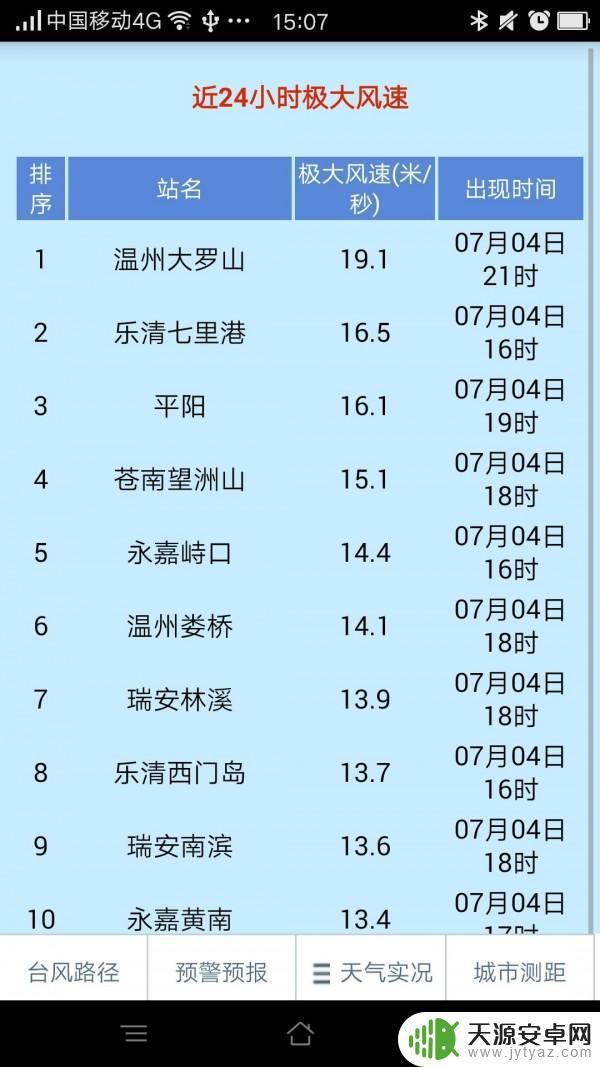Tap the system menu button
600x1067 pixels.
pos(135,1034)
